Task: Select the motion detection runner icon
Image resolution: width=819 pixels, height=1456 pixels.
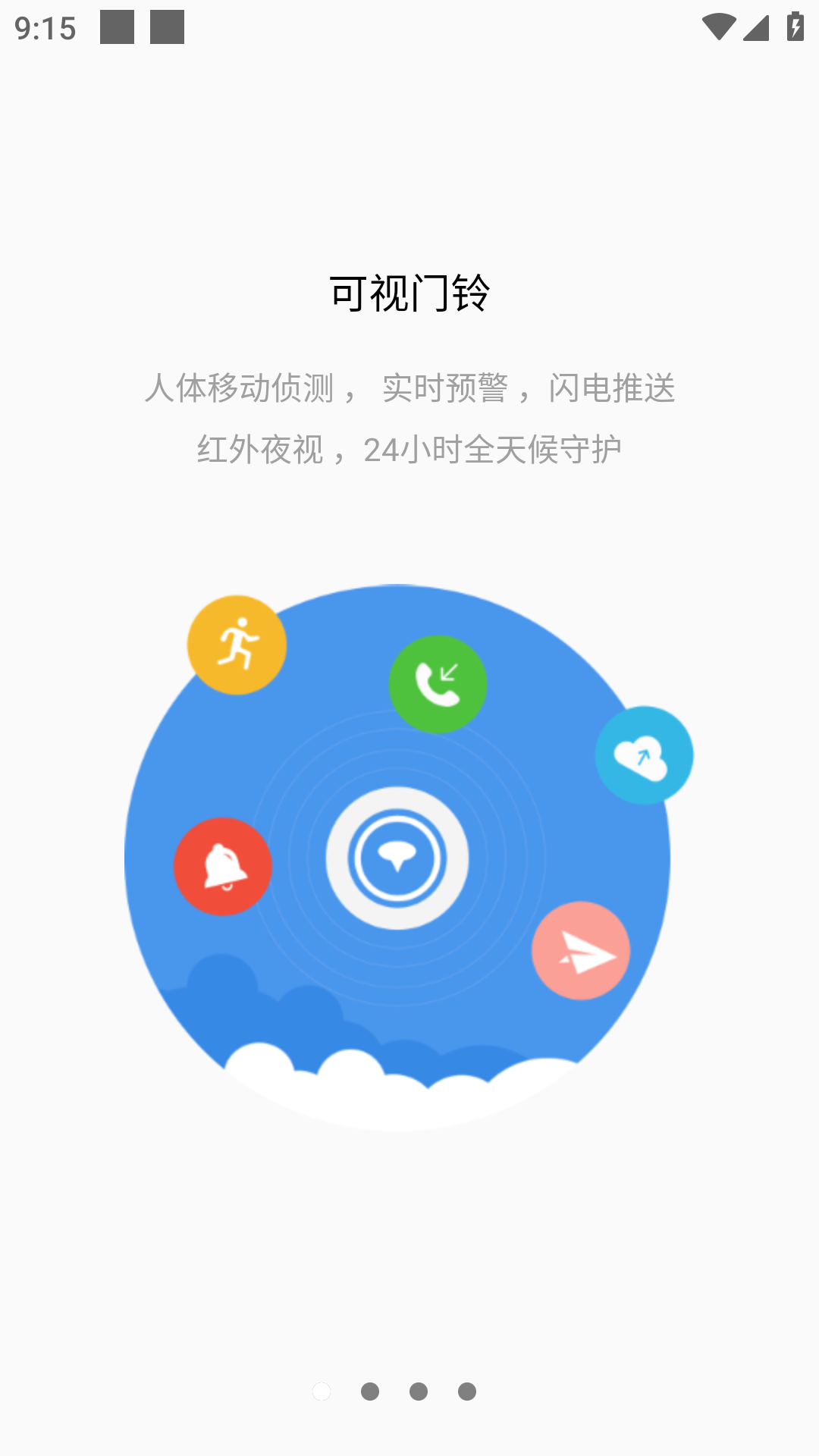Action: [x=237, y=645]
